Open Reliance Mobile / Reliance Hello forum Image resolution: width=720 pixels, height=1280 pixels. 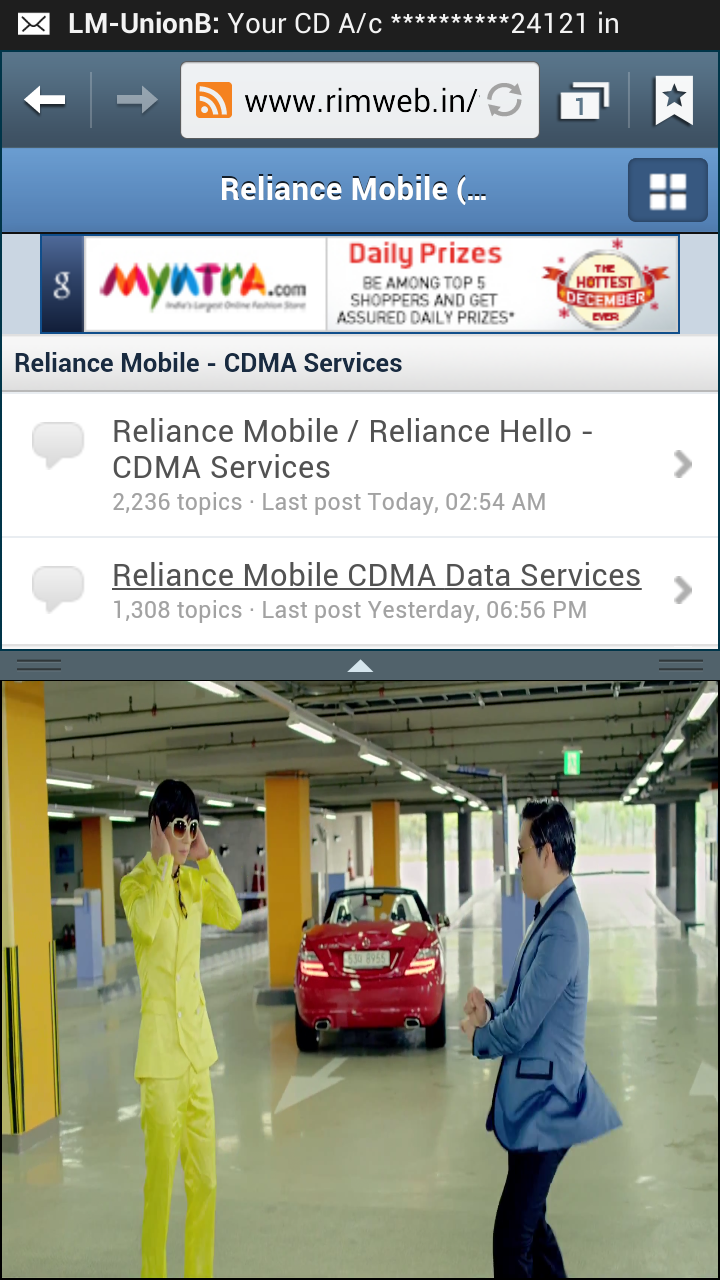(x=360, y=465)
